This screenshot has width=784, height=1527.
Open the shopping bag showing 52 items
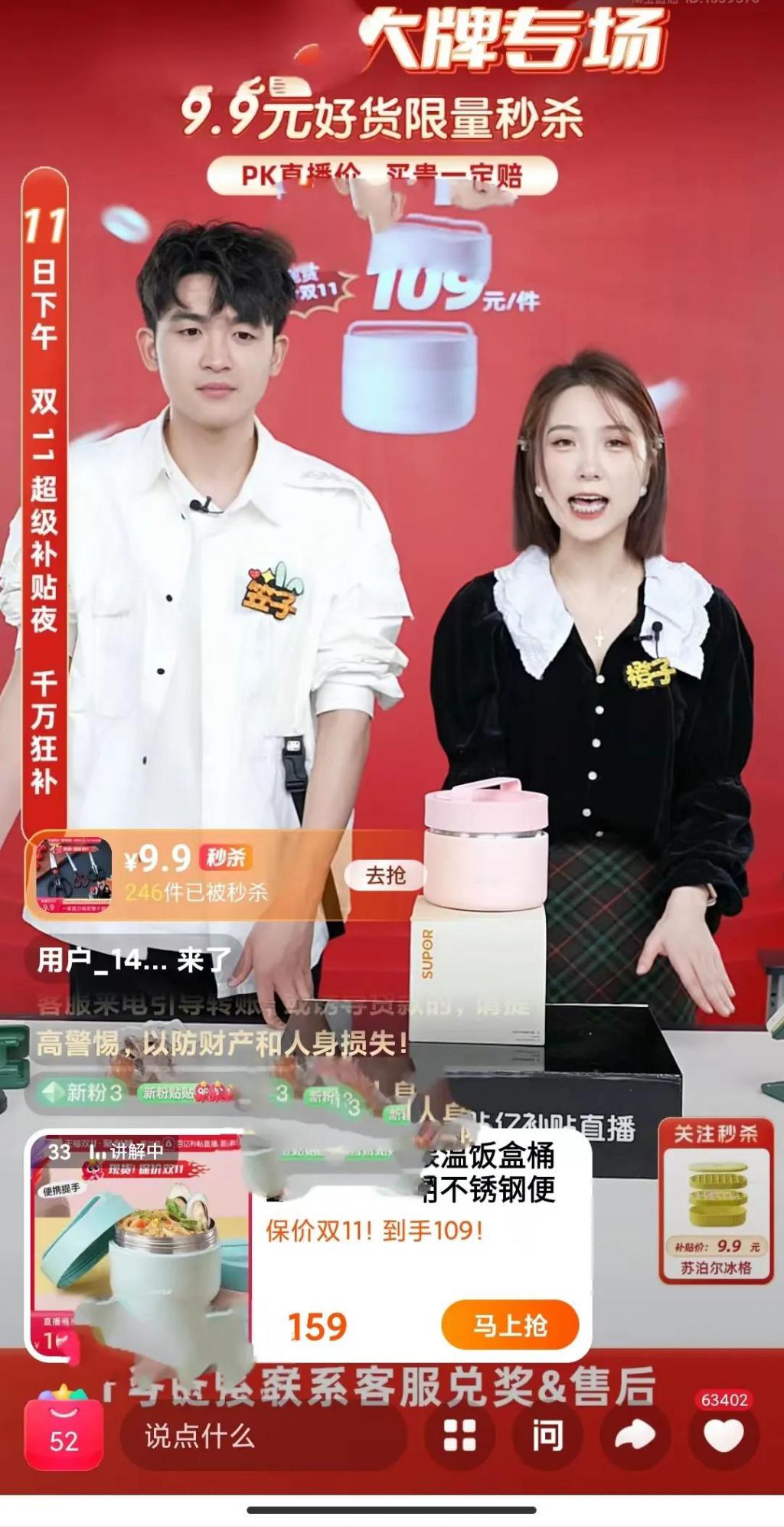click(x=64, y=1433)
